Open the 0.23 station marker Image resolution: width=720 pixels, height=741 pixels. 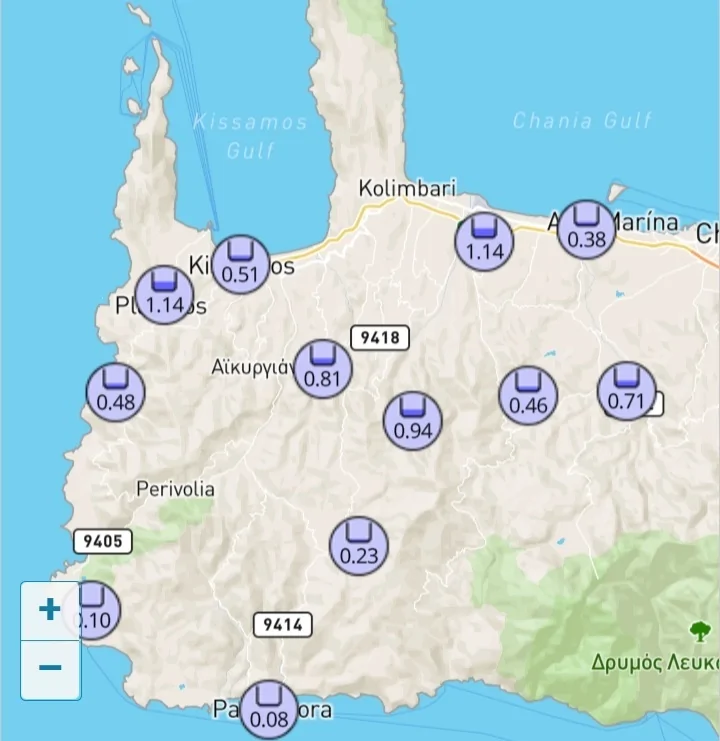click(359, 547)
